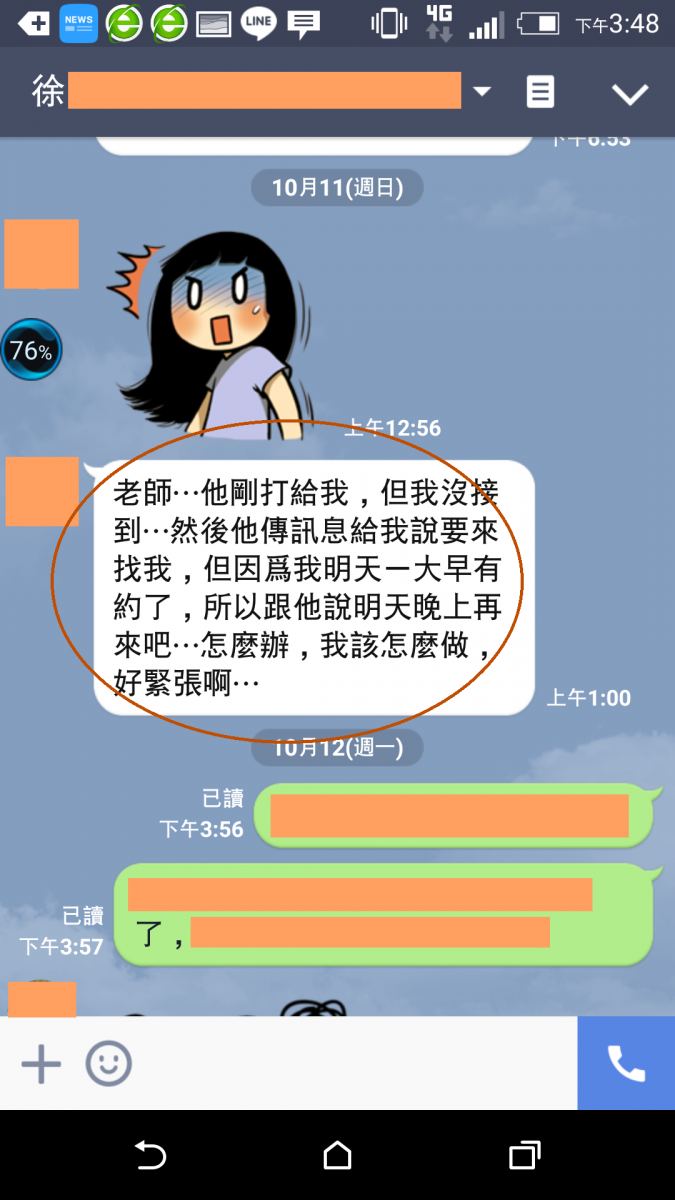Start a call with phone button
The image size is (675, 1200).
click(626, 1064)
